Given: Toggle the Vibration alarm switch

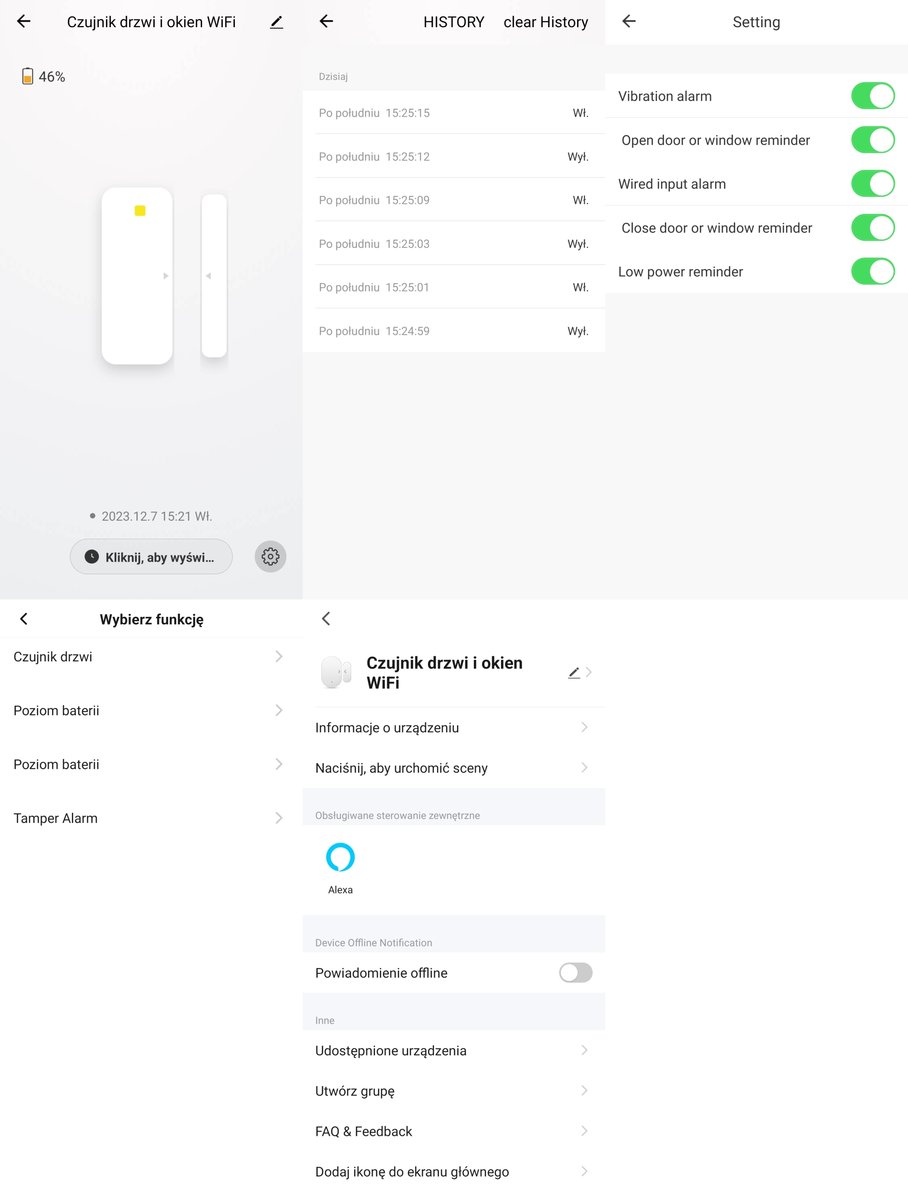Looking at the screenshot, I should coord(872,96).
